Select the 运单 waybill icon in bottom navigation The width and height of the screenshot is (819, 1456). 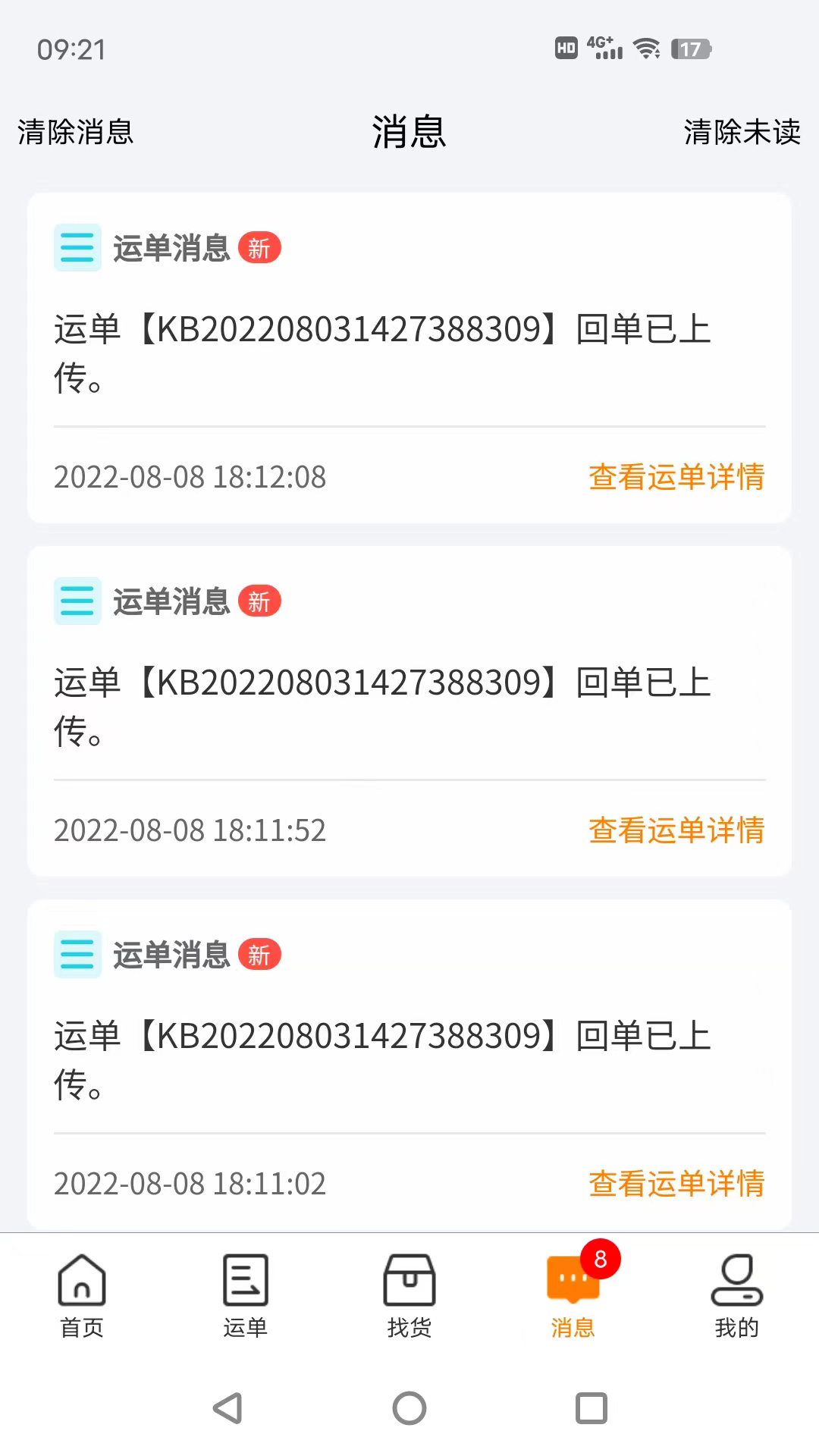(x=244, y=1280)
